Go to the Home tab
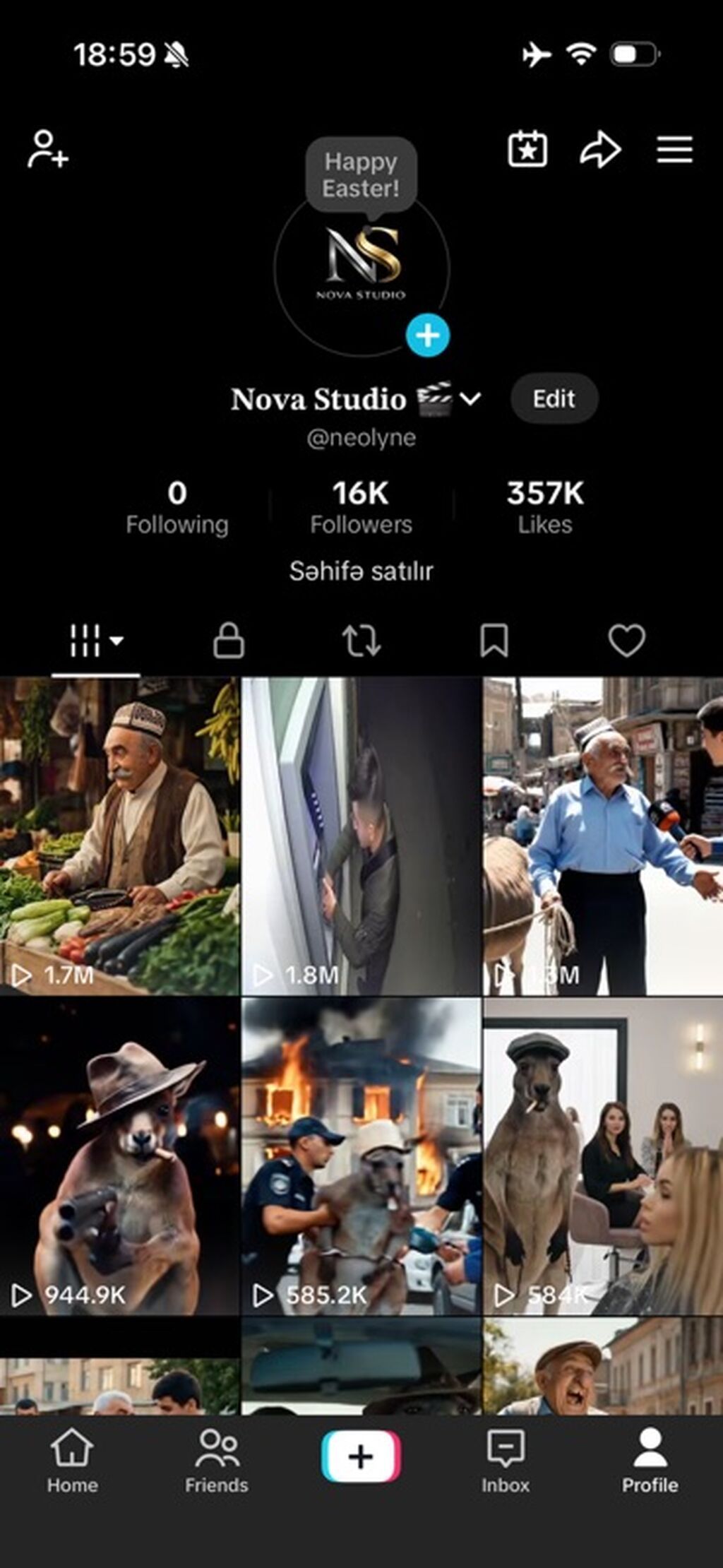Image resolution: width=723 pixels, height=1568 pixels. pos(72,1461)
